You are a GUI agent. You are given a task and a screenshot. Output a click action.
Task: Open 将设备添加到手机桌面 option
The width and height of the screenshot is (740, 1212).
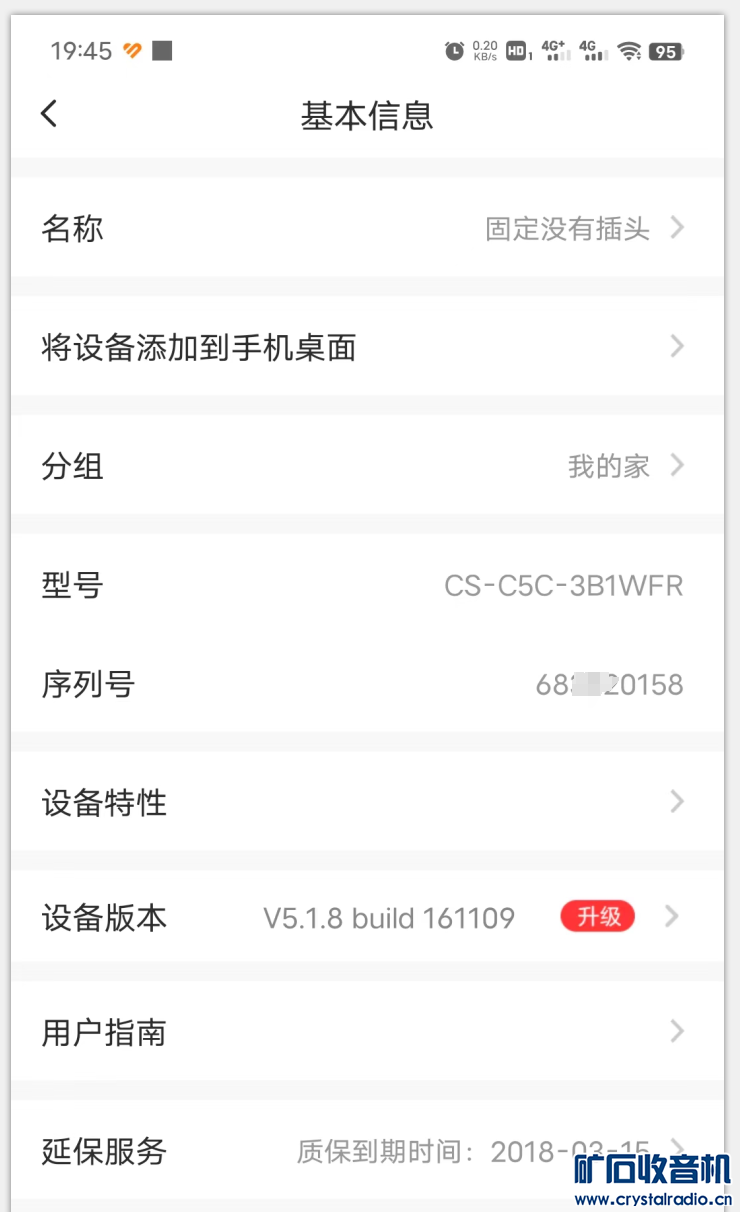point(366,347)
